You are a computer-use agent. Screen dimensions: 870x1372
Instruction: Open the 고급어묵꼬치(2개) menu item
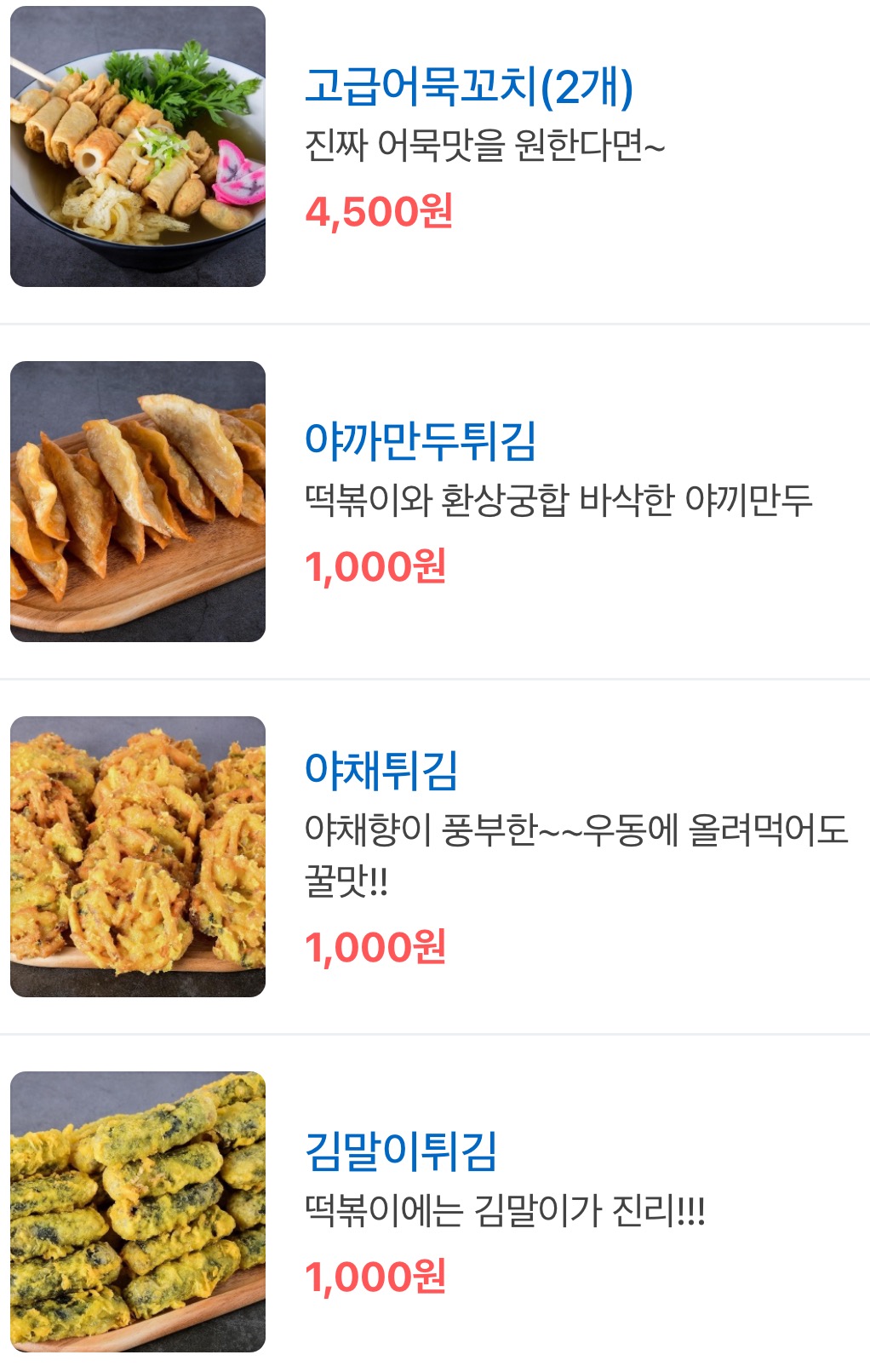coord(468,87)
